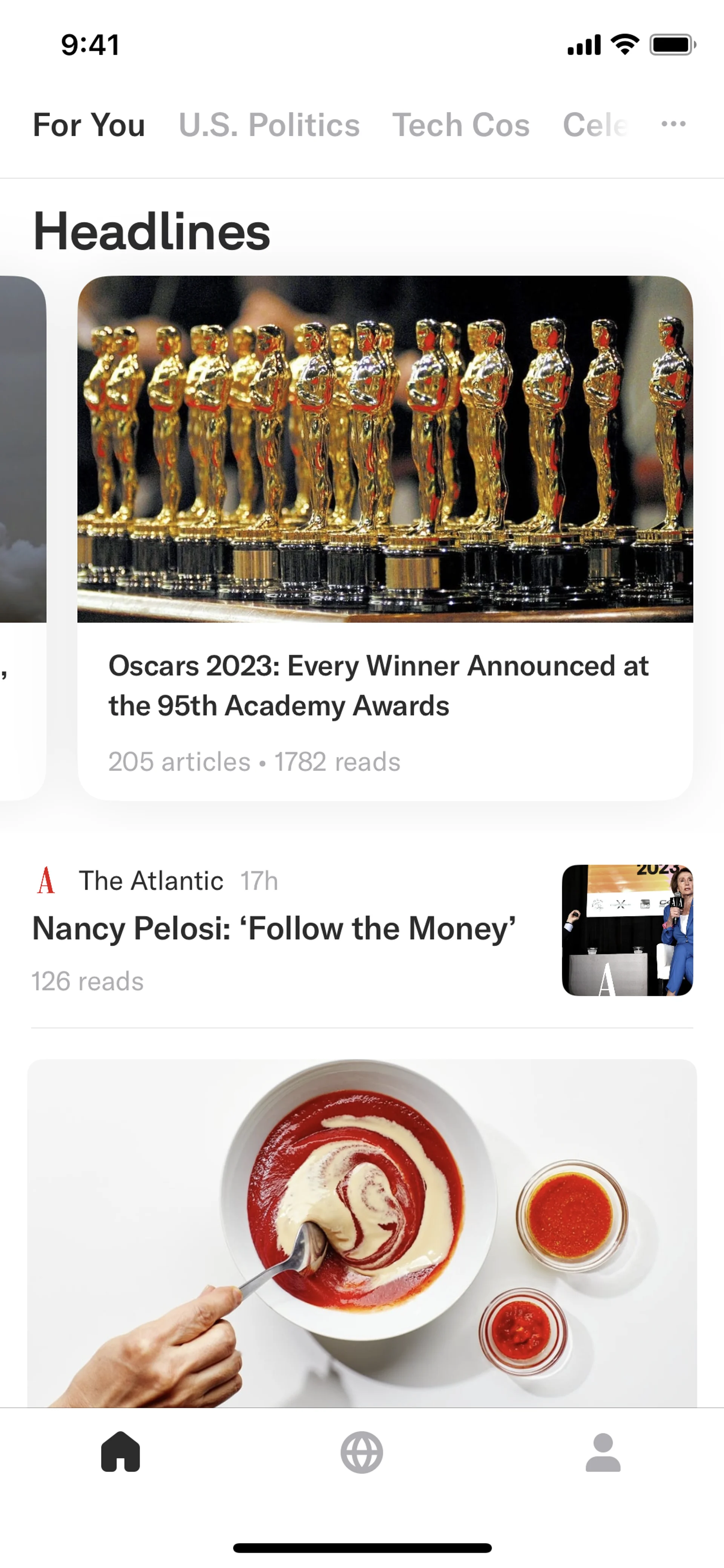Switch to the U.S. Politics tab
This screenshot has width=724, height=1568.
coord(269,125)
